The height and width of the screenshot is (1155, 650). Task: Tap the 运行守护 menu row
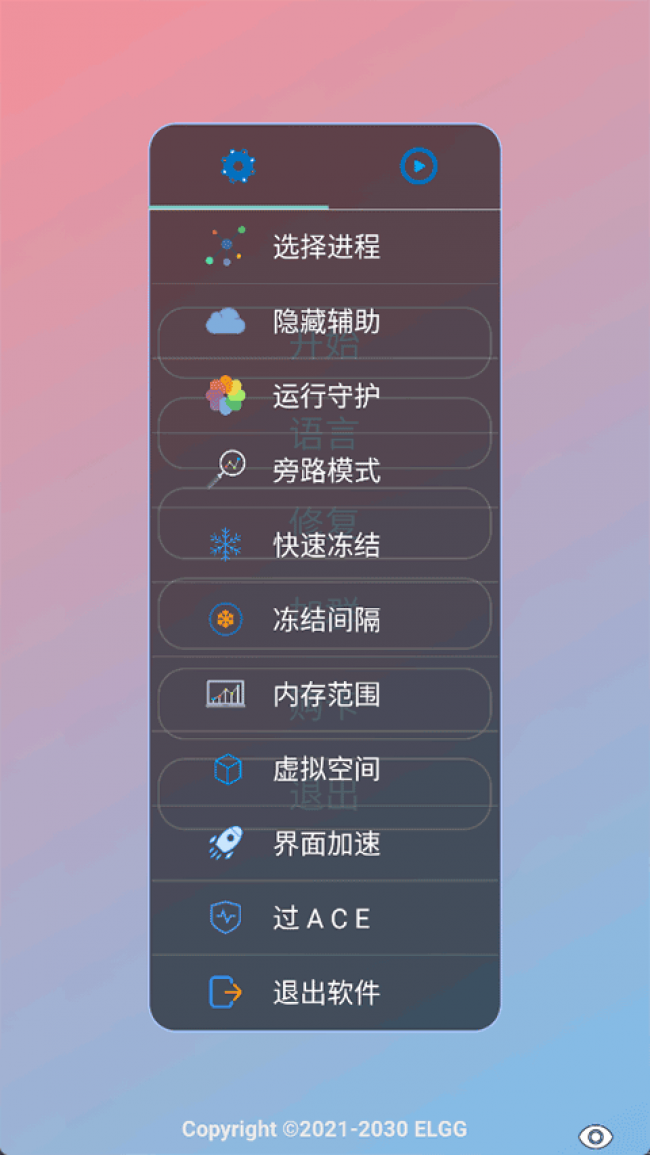click(x=325, y=396)
